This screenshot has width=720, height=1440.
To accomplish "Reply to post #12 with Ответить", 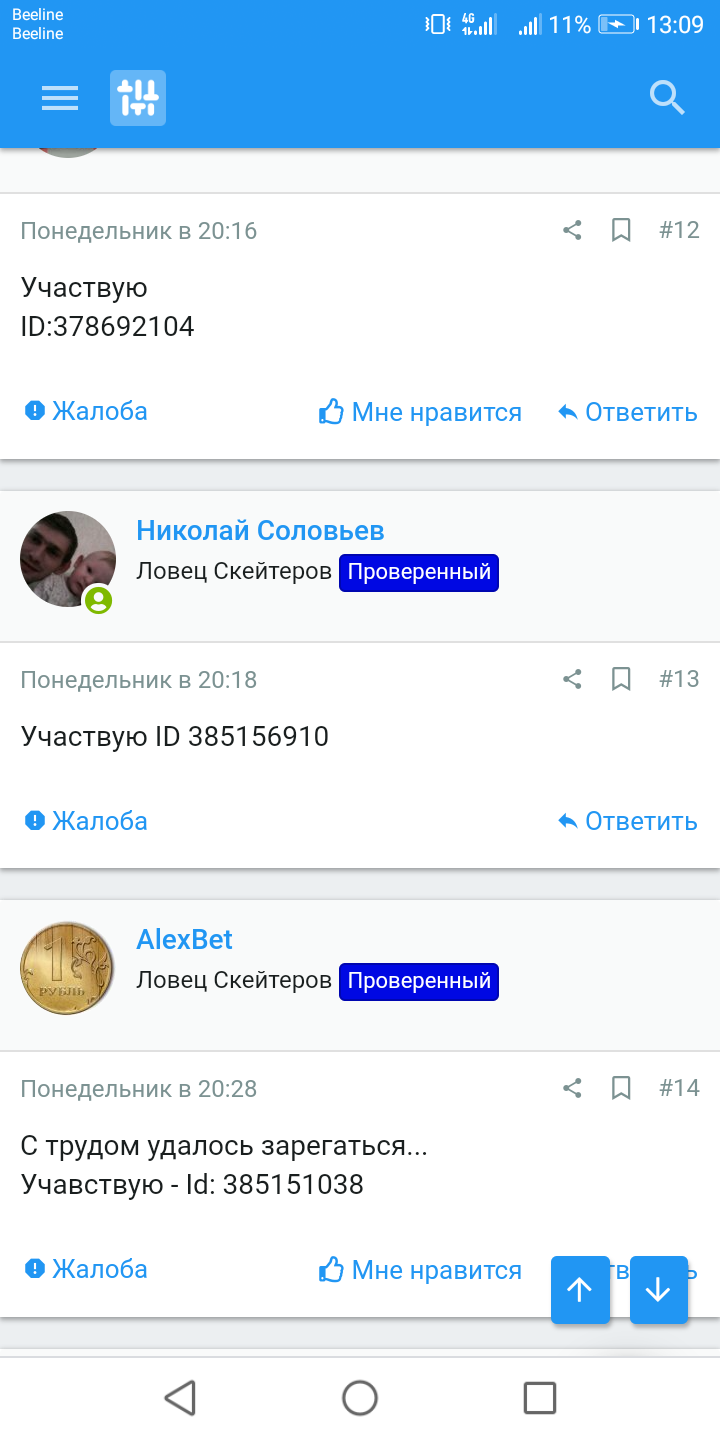I will [627, 412].
